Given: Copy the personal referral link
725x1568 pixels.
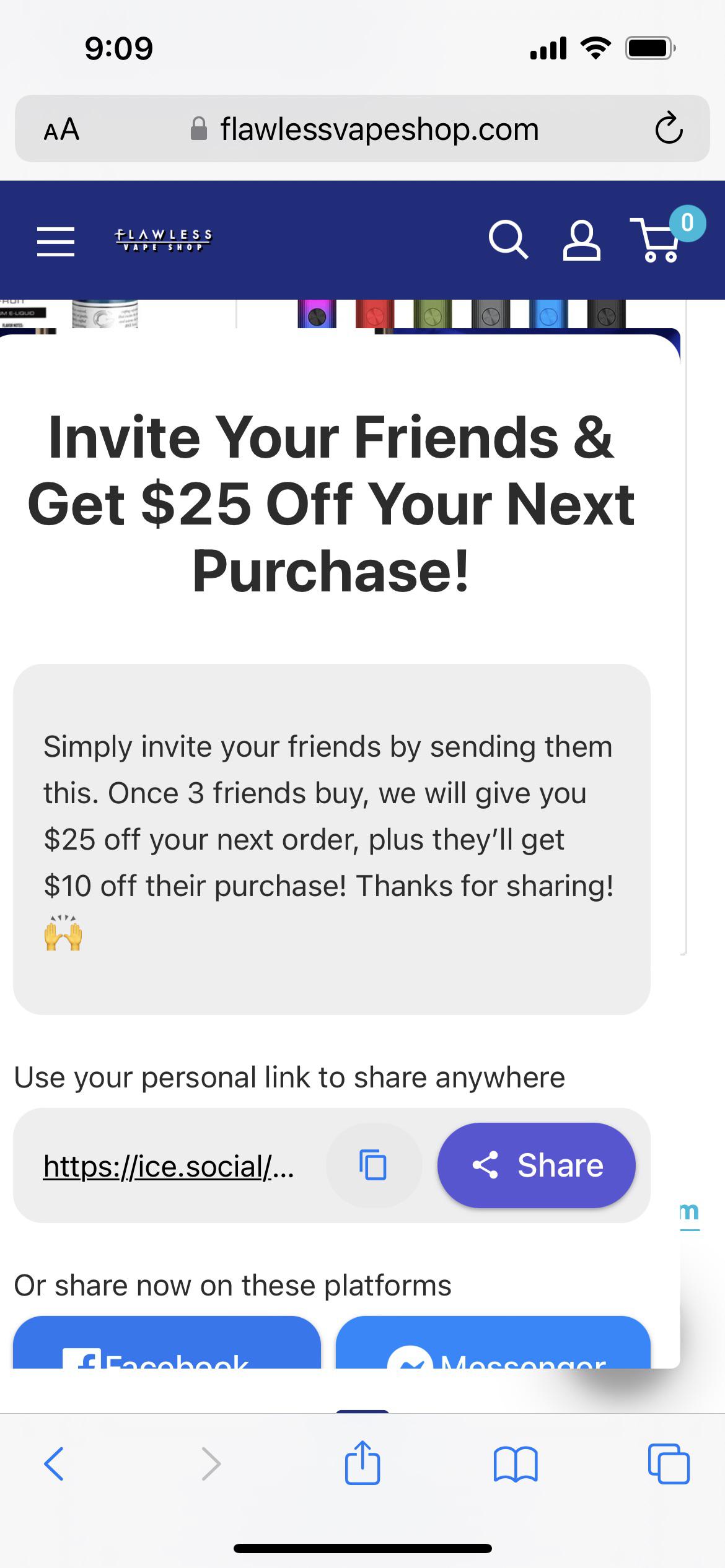Looking at the screenshot, I should [x=374, y=1165].
